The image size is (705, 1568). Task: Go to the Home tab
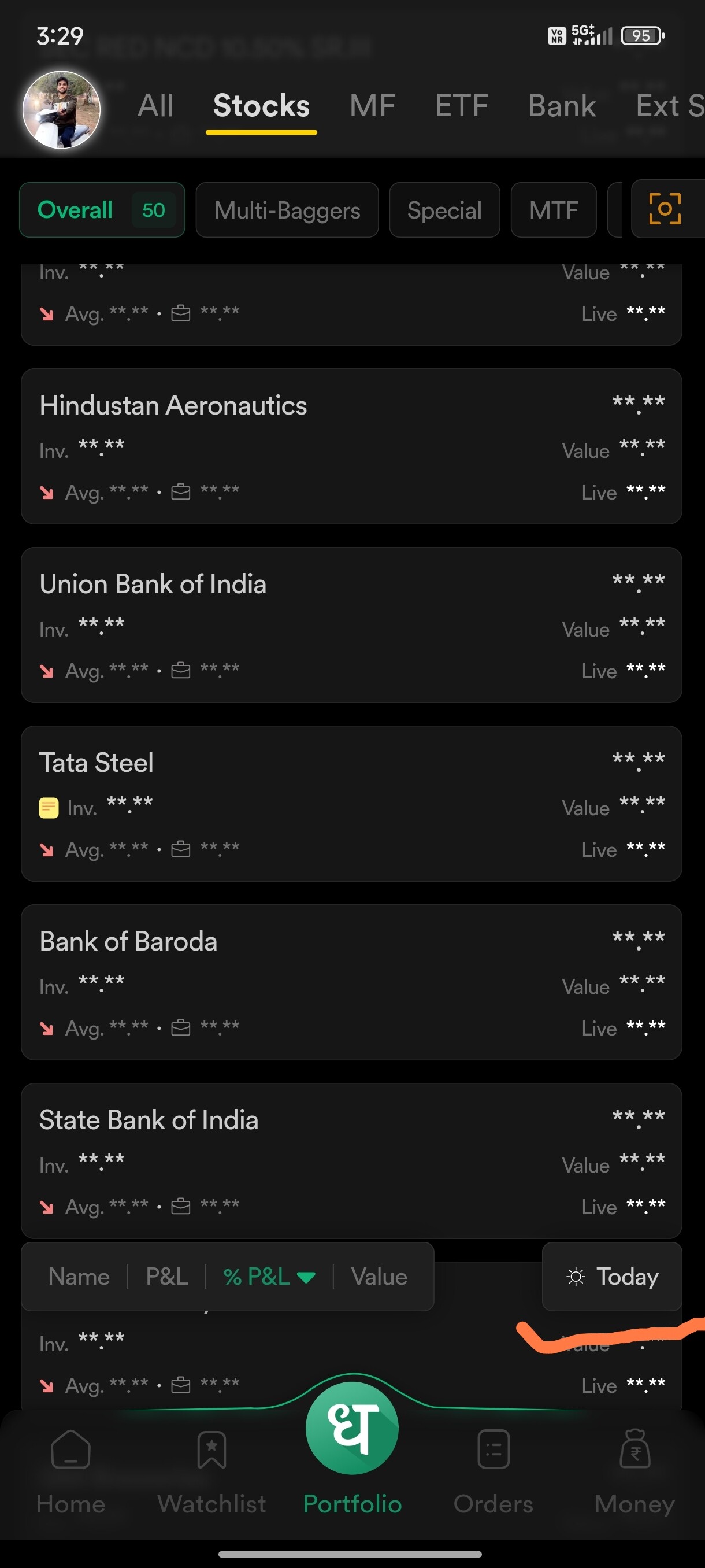(x=70, y=1472)
